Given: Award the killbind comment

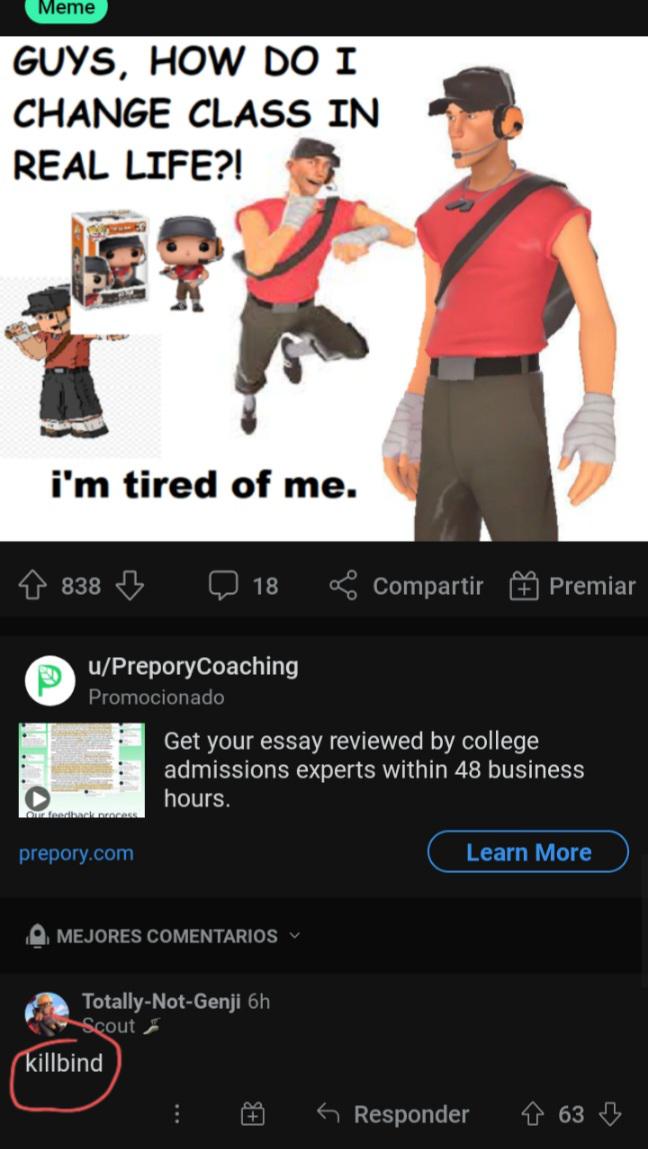Looking at the screenshot, I should tap(254, 1113).
